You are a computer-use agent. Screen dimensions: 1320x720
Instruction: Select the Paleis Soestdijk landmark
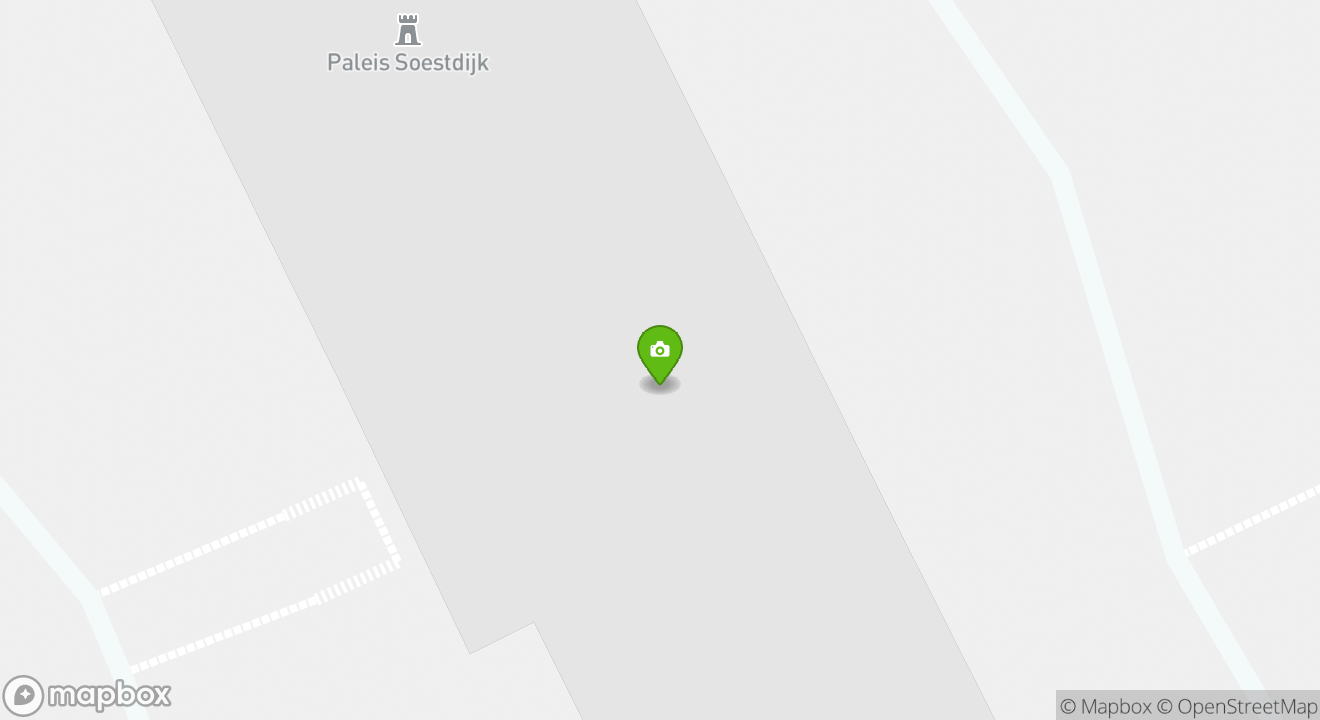pos(408,45)
